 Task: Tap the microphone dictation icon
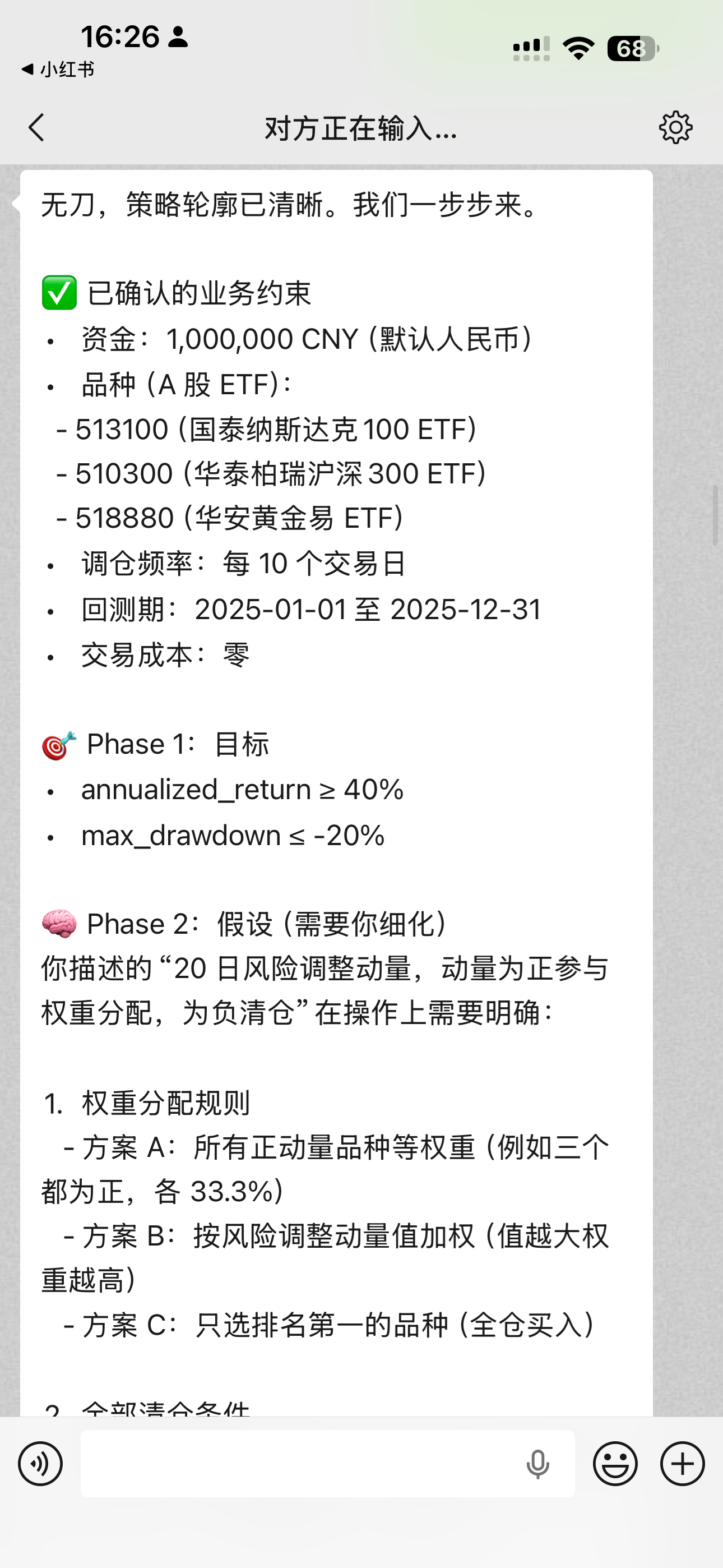[537, 1464]
